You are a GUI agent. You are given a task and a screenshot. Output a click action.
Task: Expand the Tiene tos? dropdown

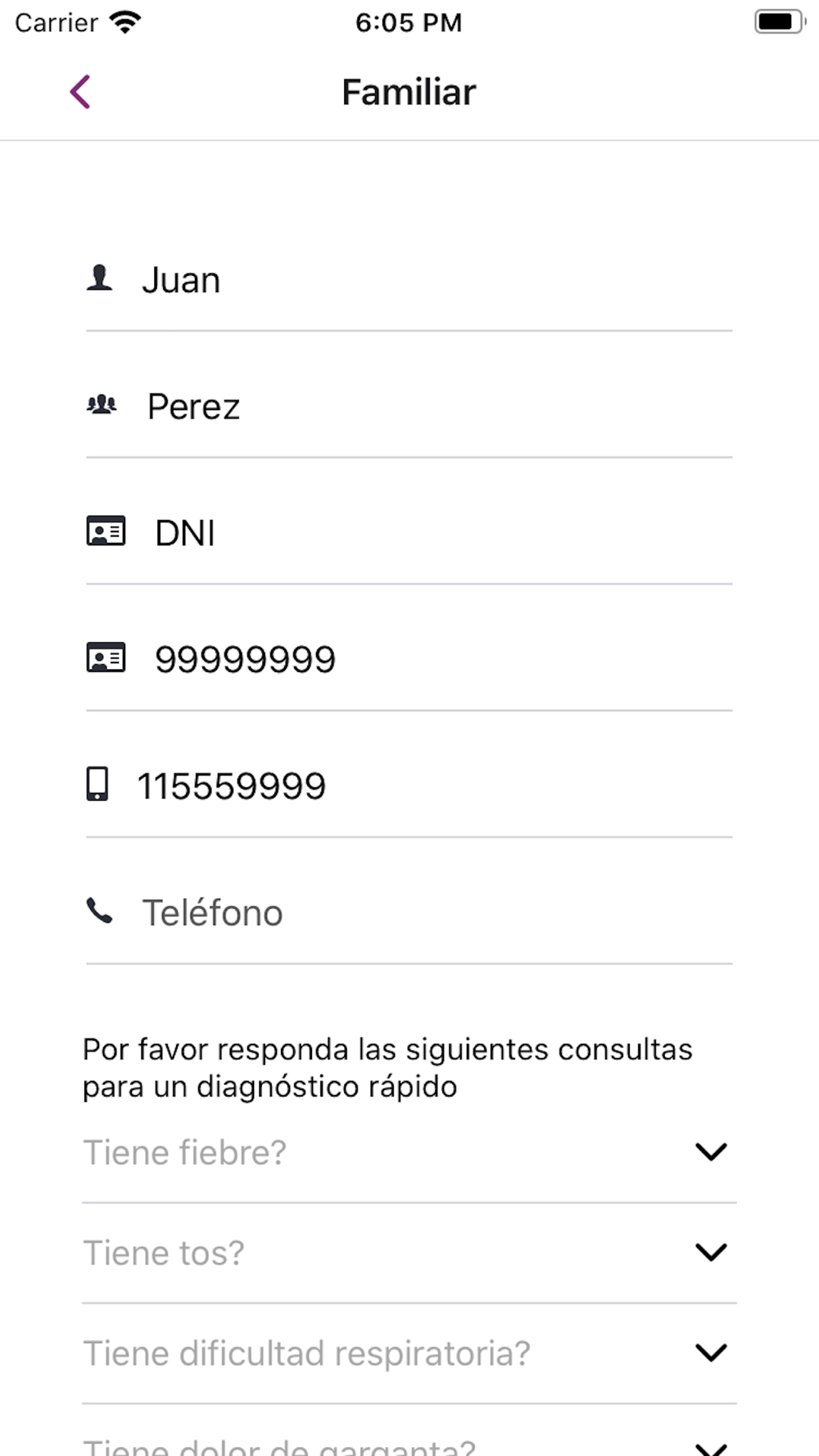[x=409, y=1253]
